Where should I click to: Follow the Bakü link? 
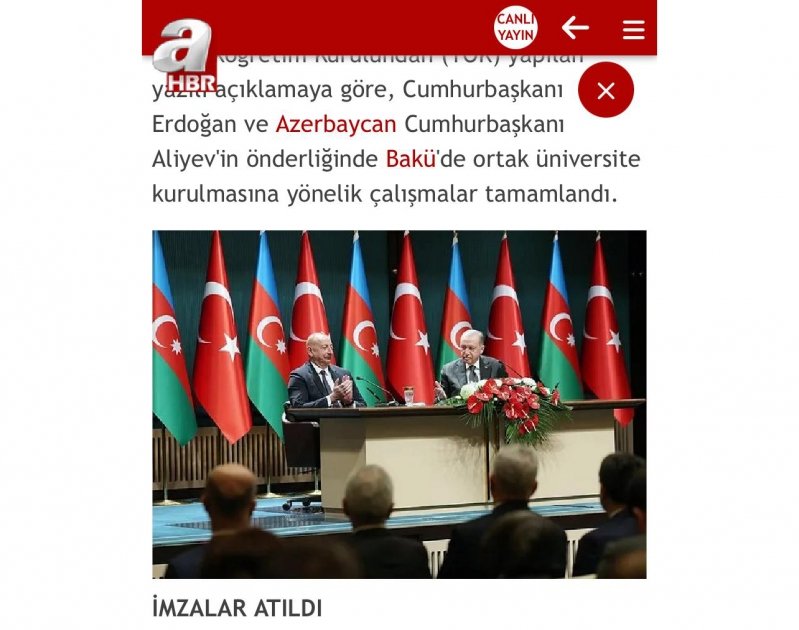408,159
